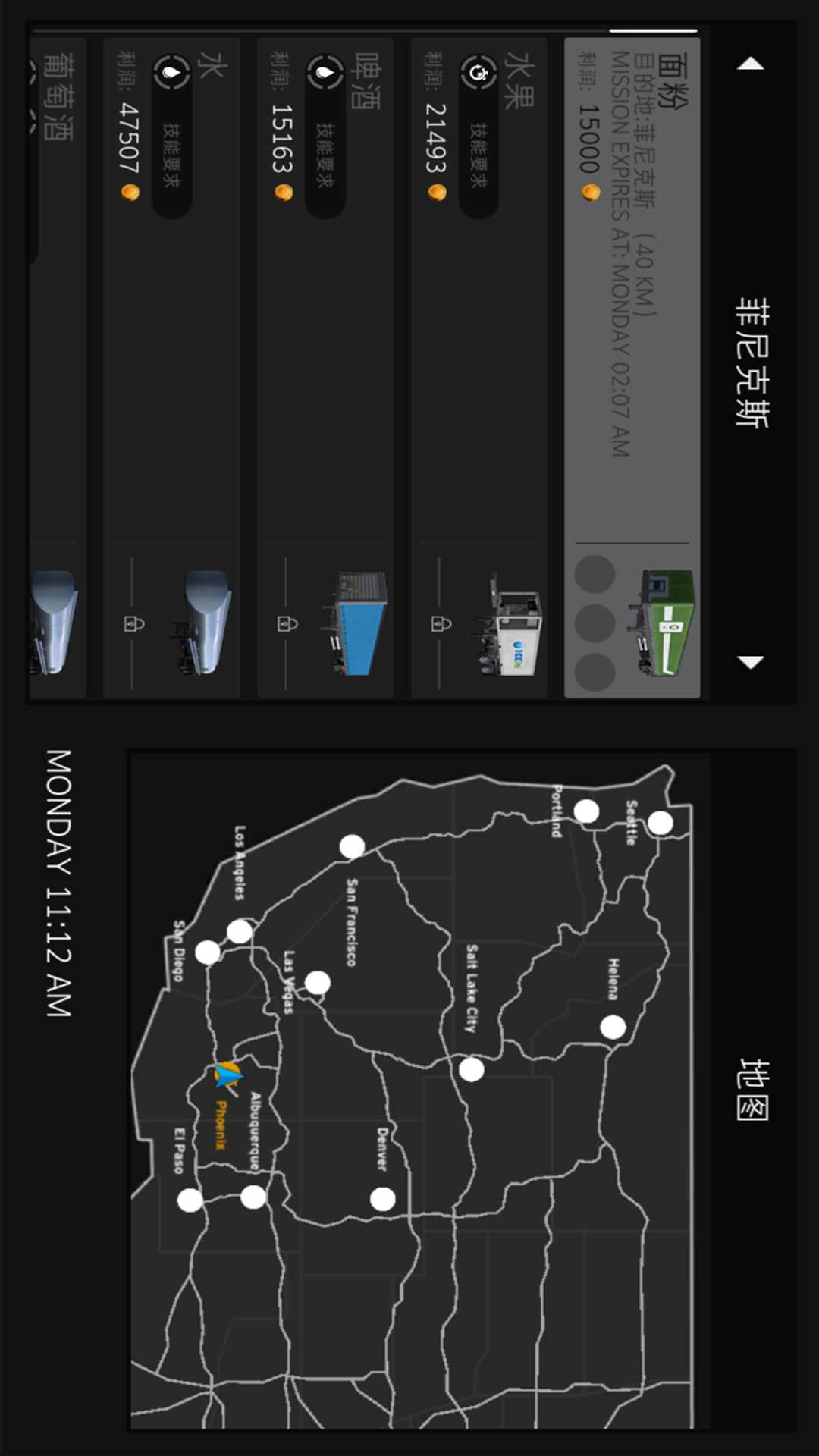Select Los Angeles on the map
The image size is (819, 1456).
point(240,931)
